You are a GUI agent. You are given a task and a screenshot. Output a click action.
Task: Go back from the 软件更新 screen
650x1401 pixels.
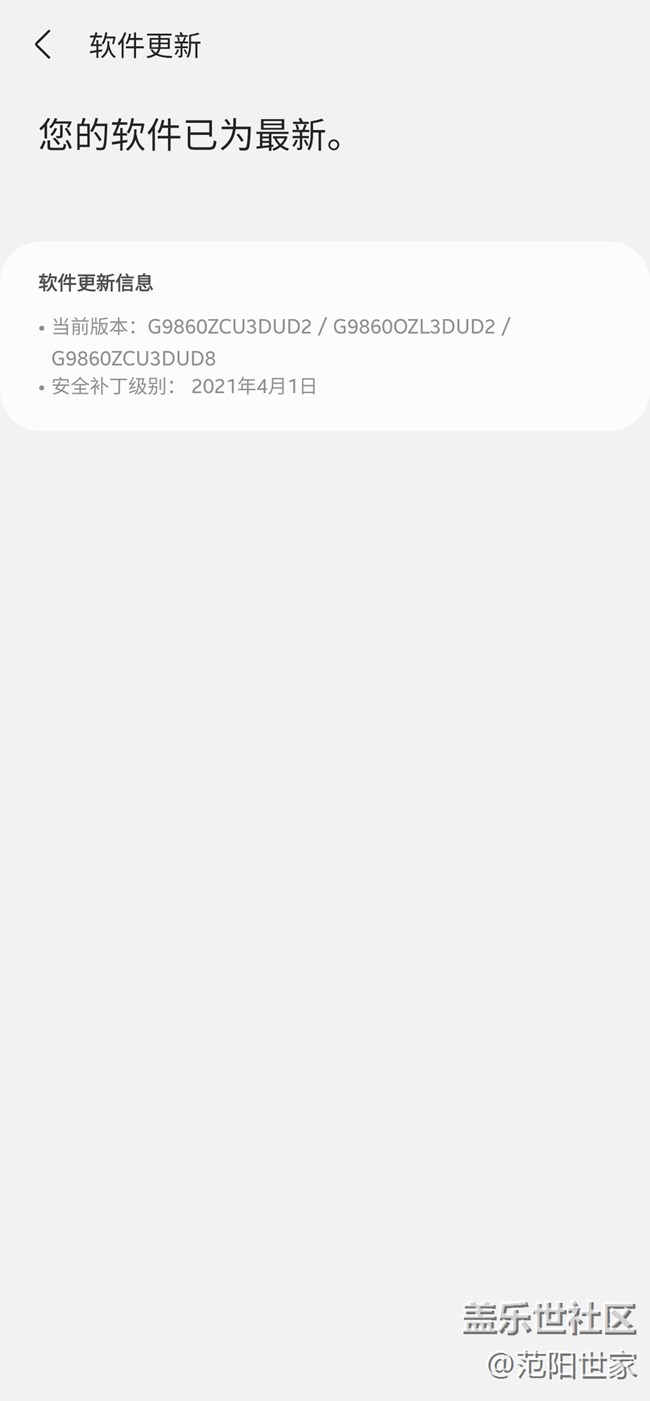(42, 45)
